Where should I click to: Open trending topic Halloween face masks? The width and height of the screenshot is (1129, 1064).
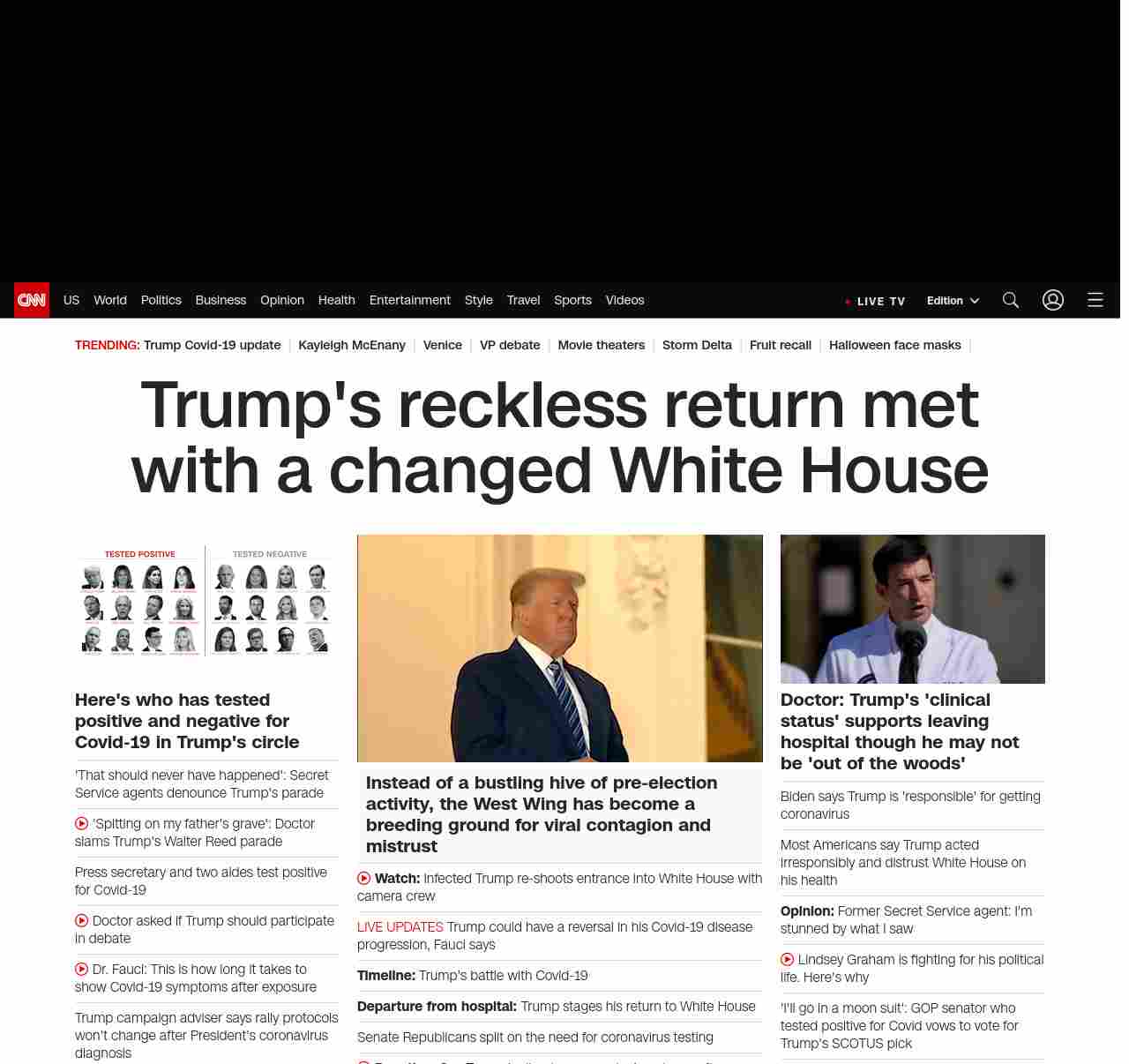(x=894, y=345)
